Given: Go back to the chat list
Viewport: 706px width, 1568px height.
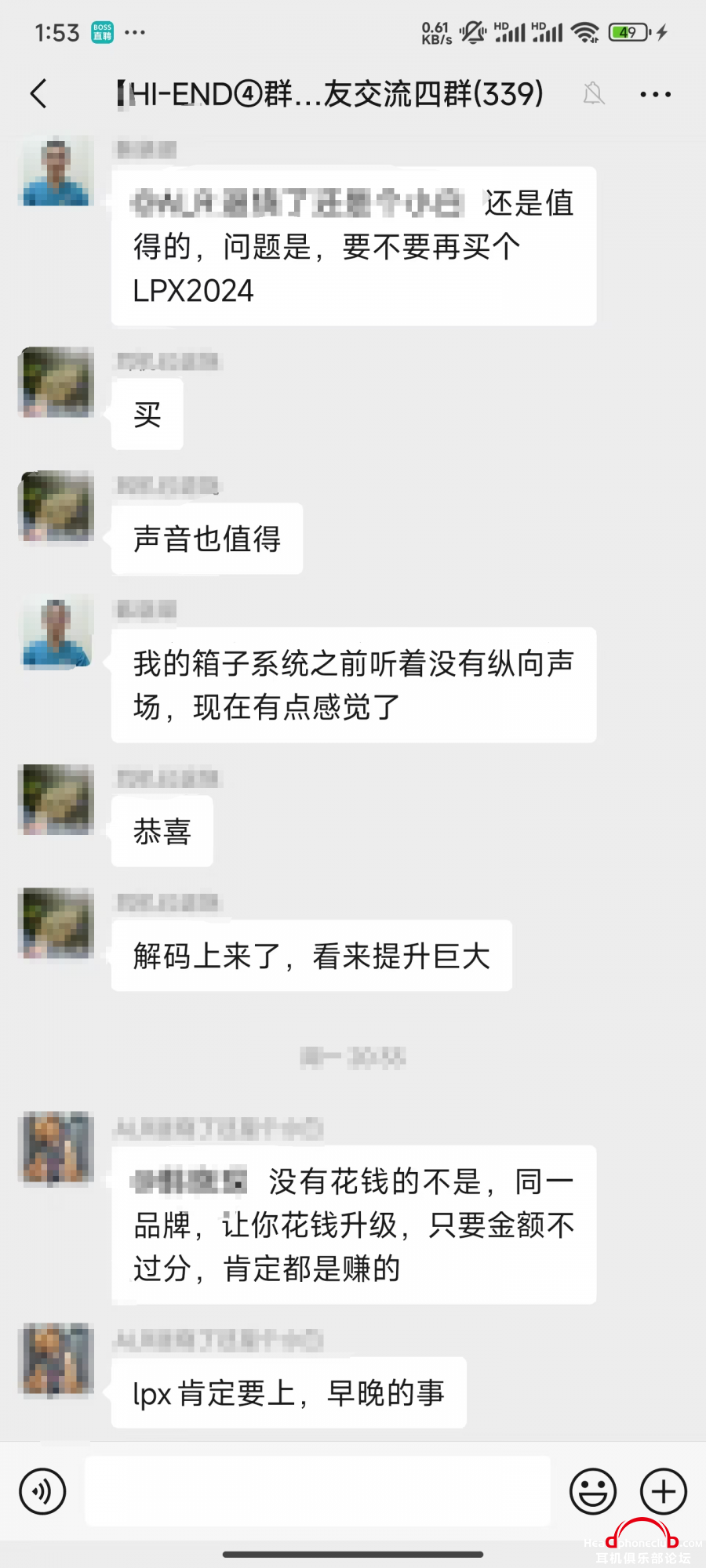Looking at the screenshot, I should [x=38, y=94].
